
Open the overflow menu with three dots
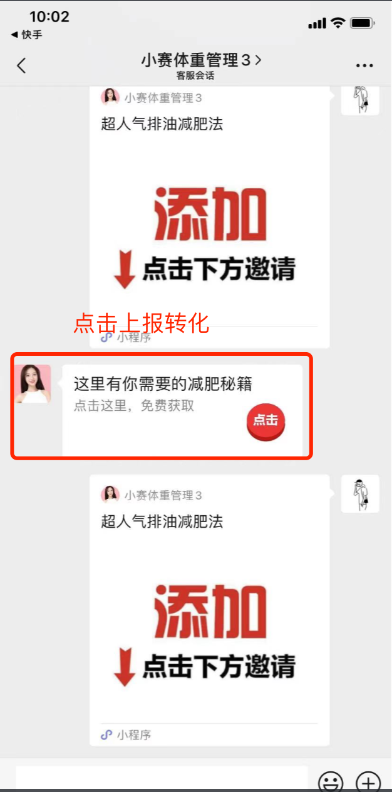(365, 66)
